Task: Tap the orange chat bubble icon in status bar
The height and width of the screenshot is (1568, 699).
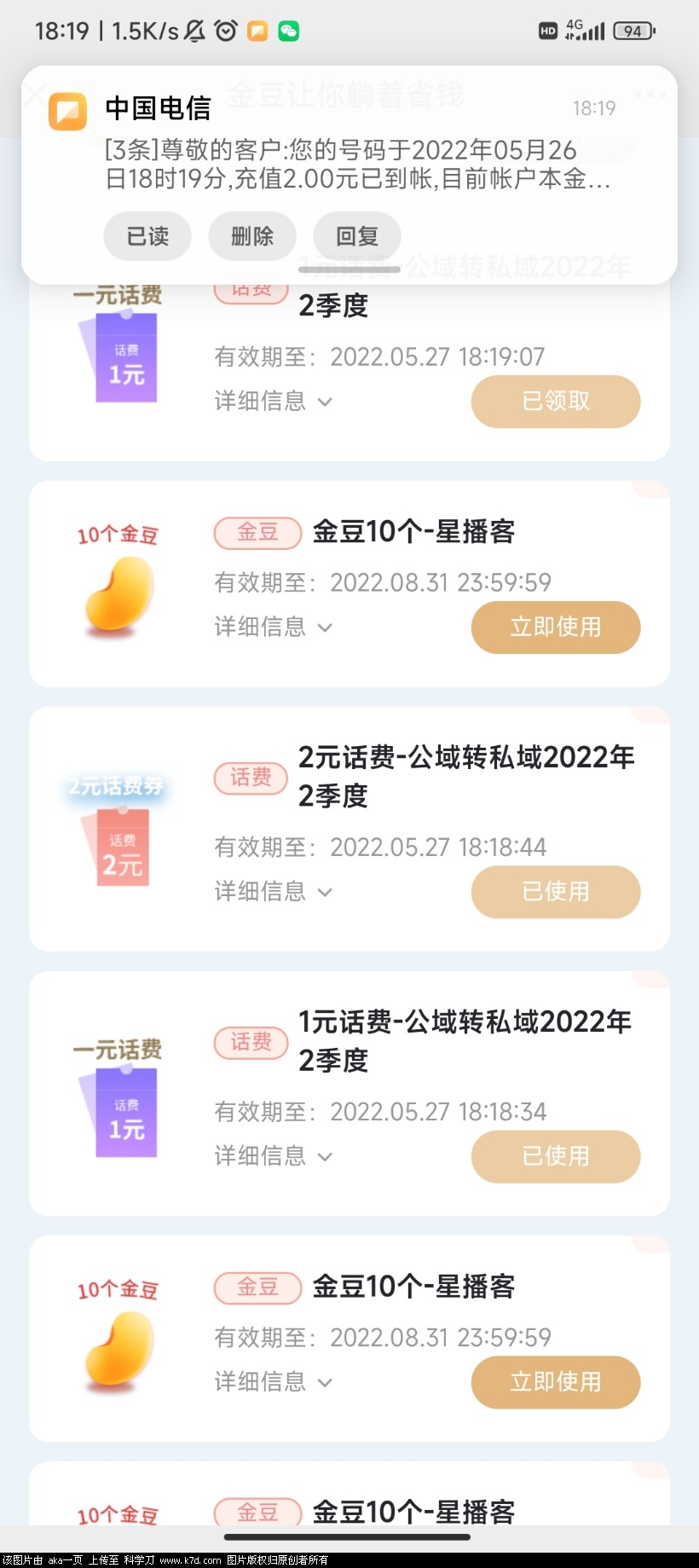Action: [x=257, y=31]
